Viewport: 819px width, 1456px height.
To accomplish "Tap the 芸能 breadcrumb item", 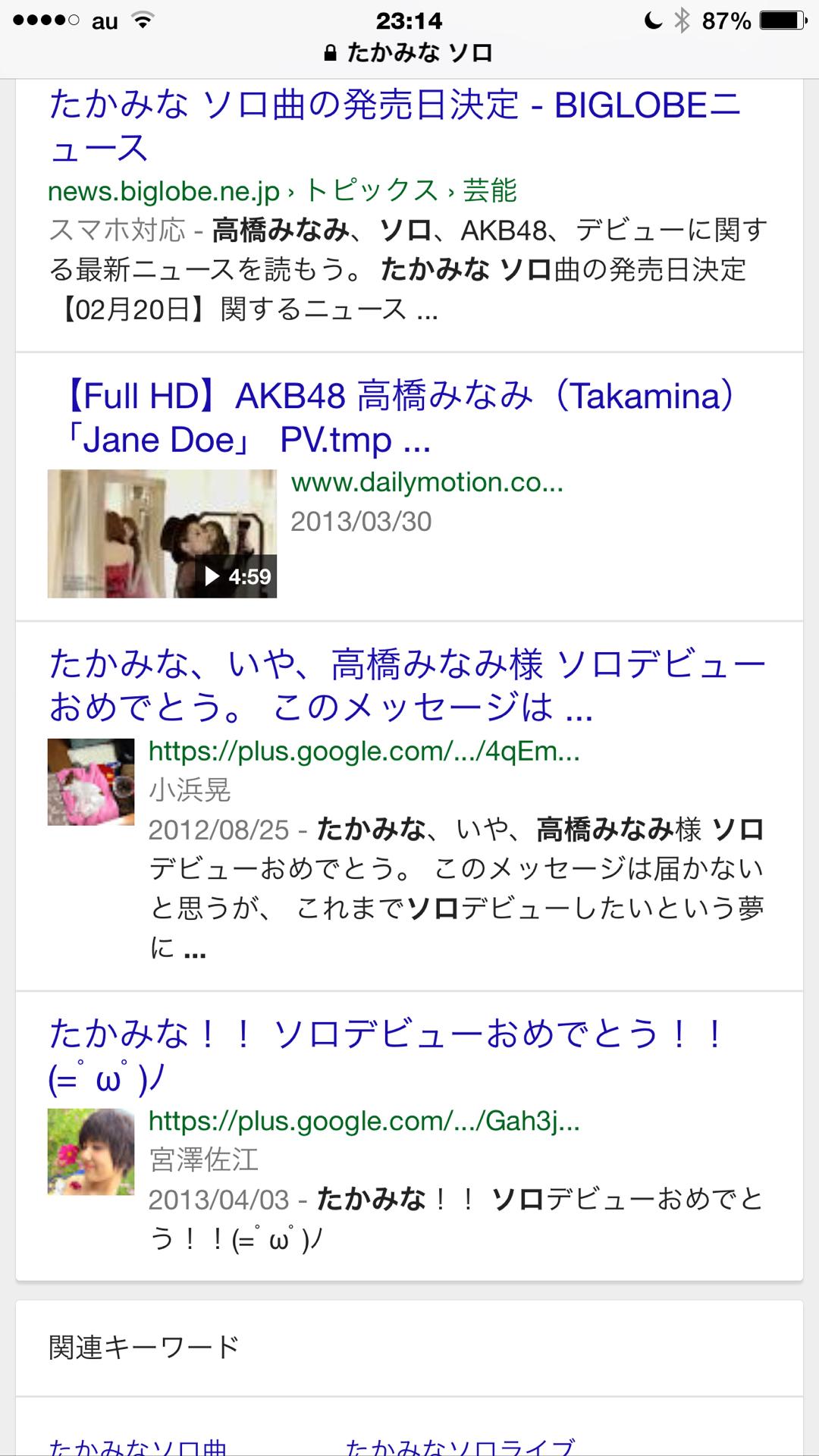I will [x=489, y=192].
